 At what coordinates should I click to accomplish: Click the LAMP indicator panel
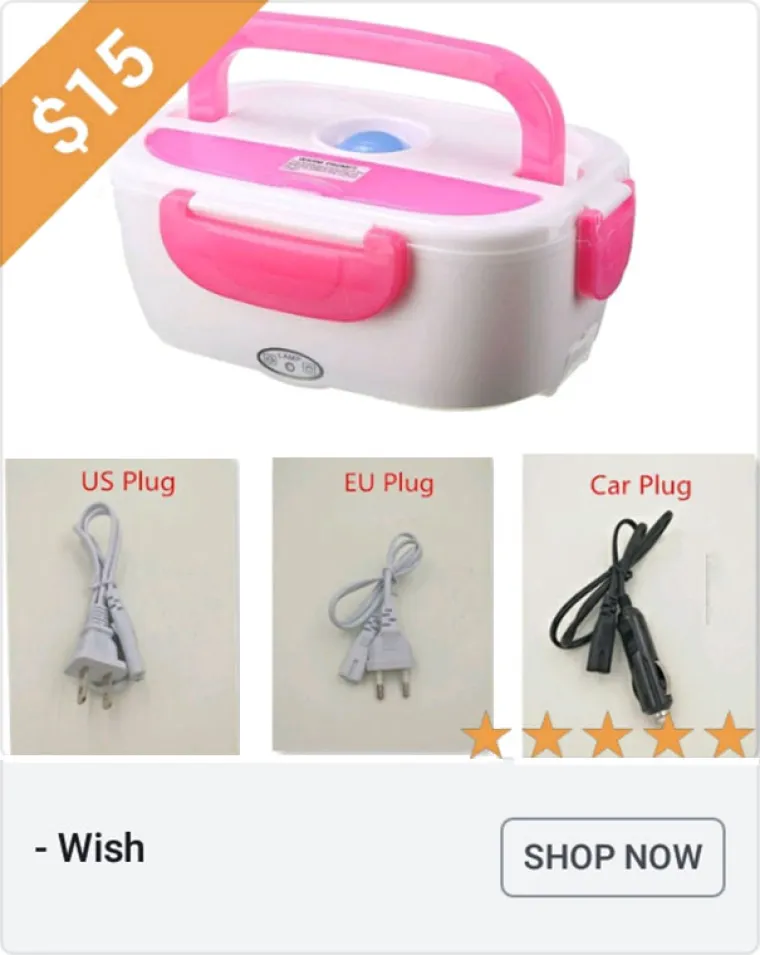point(288,362)
